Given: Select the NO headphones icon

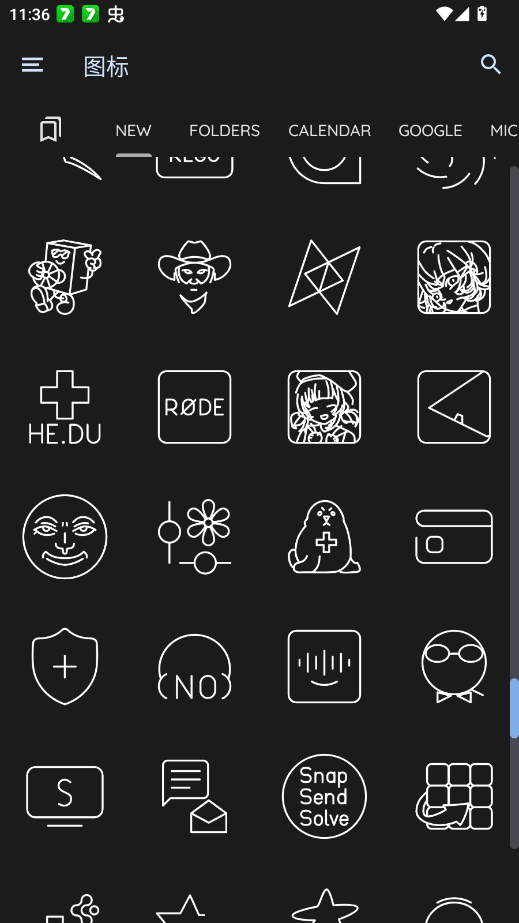Looking at the screenshot, I should [195, 666].
